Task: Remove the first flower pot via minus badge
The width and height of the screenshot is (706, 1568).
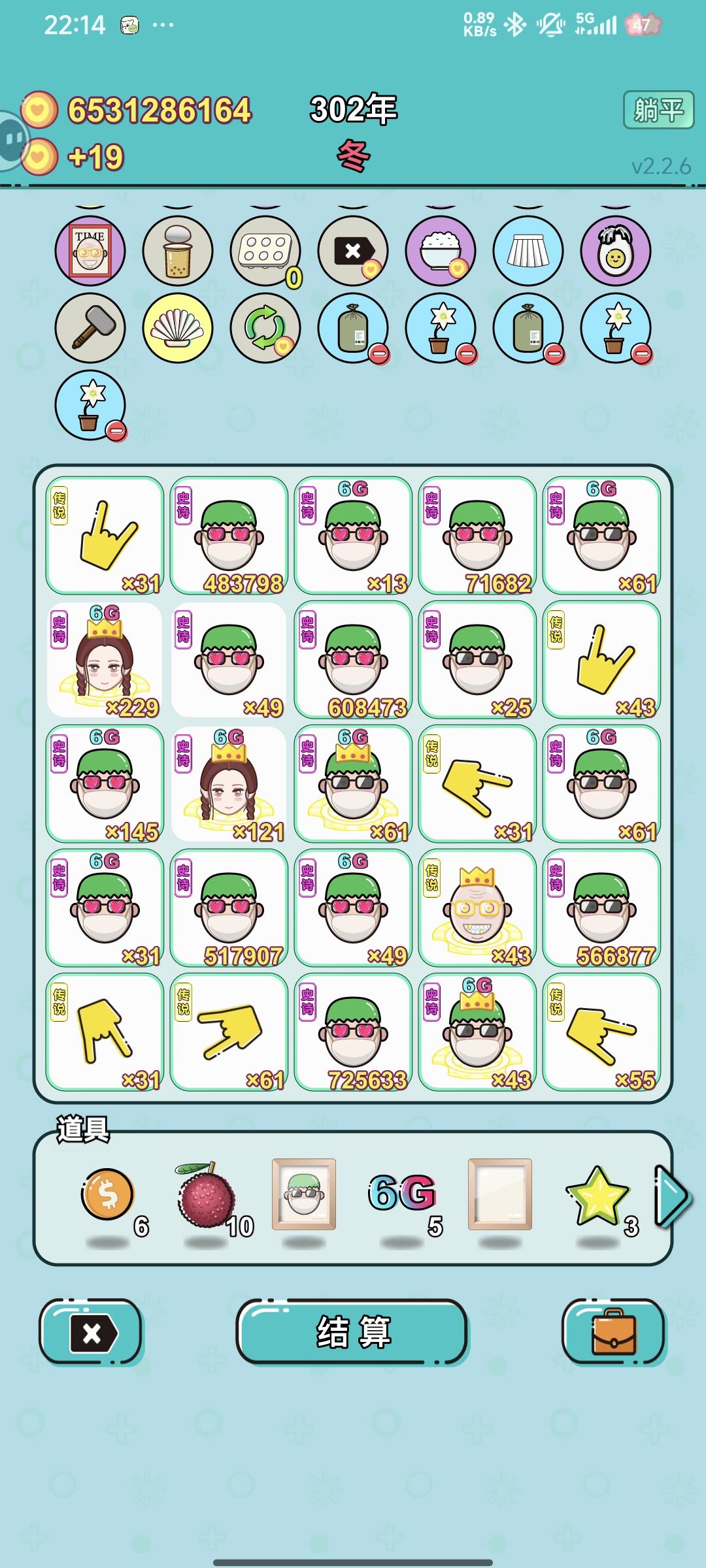Action: pyautogui.click(x=467, y=353)
